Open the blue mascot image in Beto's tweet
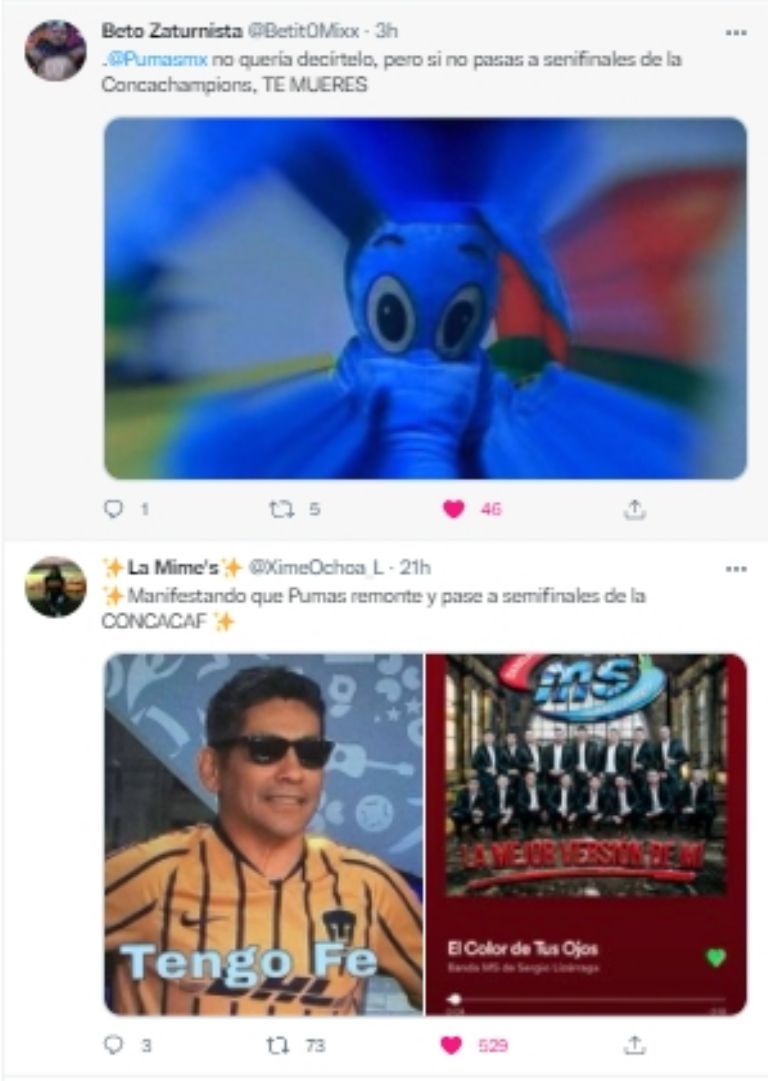768x1081 pixels. pos(425,298)
